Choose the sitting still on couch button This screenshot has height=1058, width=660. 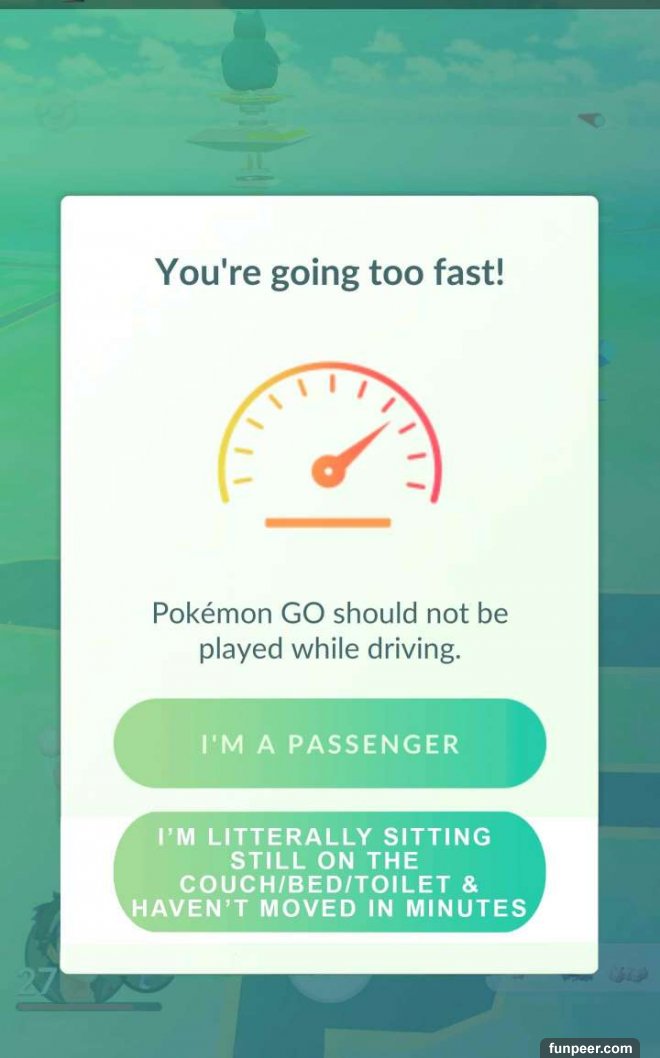[330, 872]
